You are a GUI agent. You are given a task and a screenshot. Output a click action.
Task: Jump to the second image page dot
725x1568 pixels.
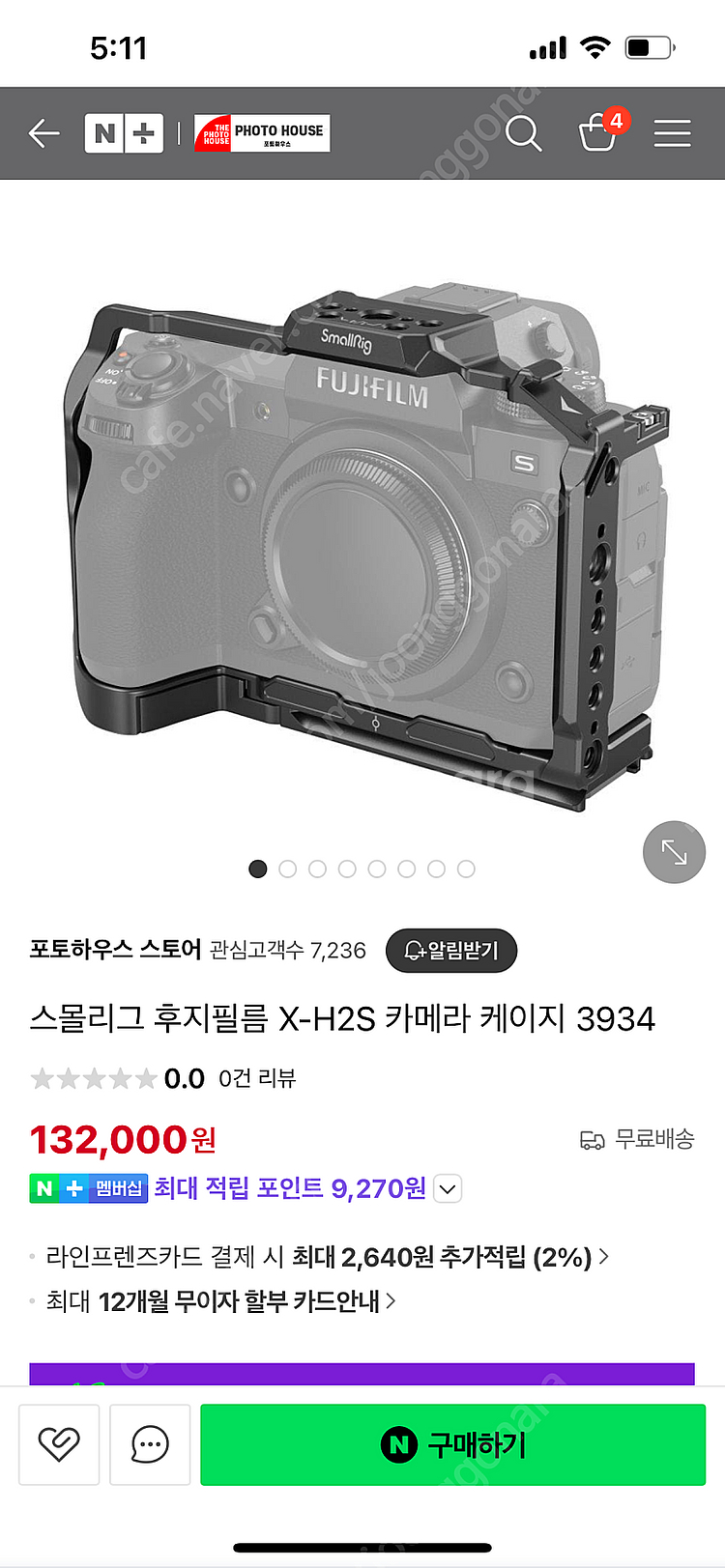click(x=287, y=869)
